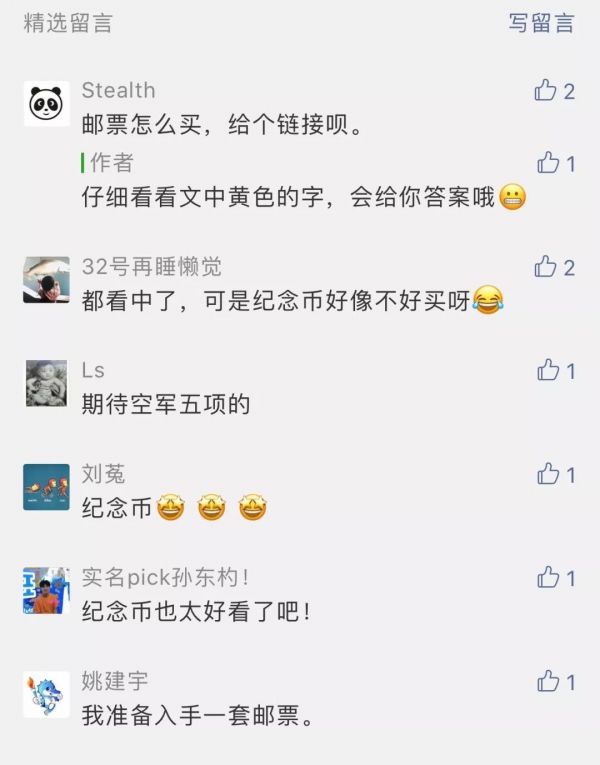Like Ls's comment about 空军五项
This screenshot has width=600, height=765.
tap(548, 371)
